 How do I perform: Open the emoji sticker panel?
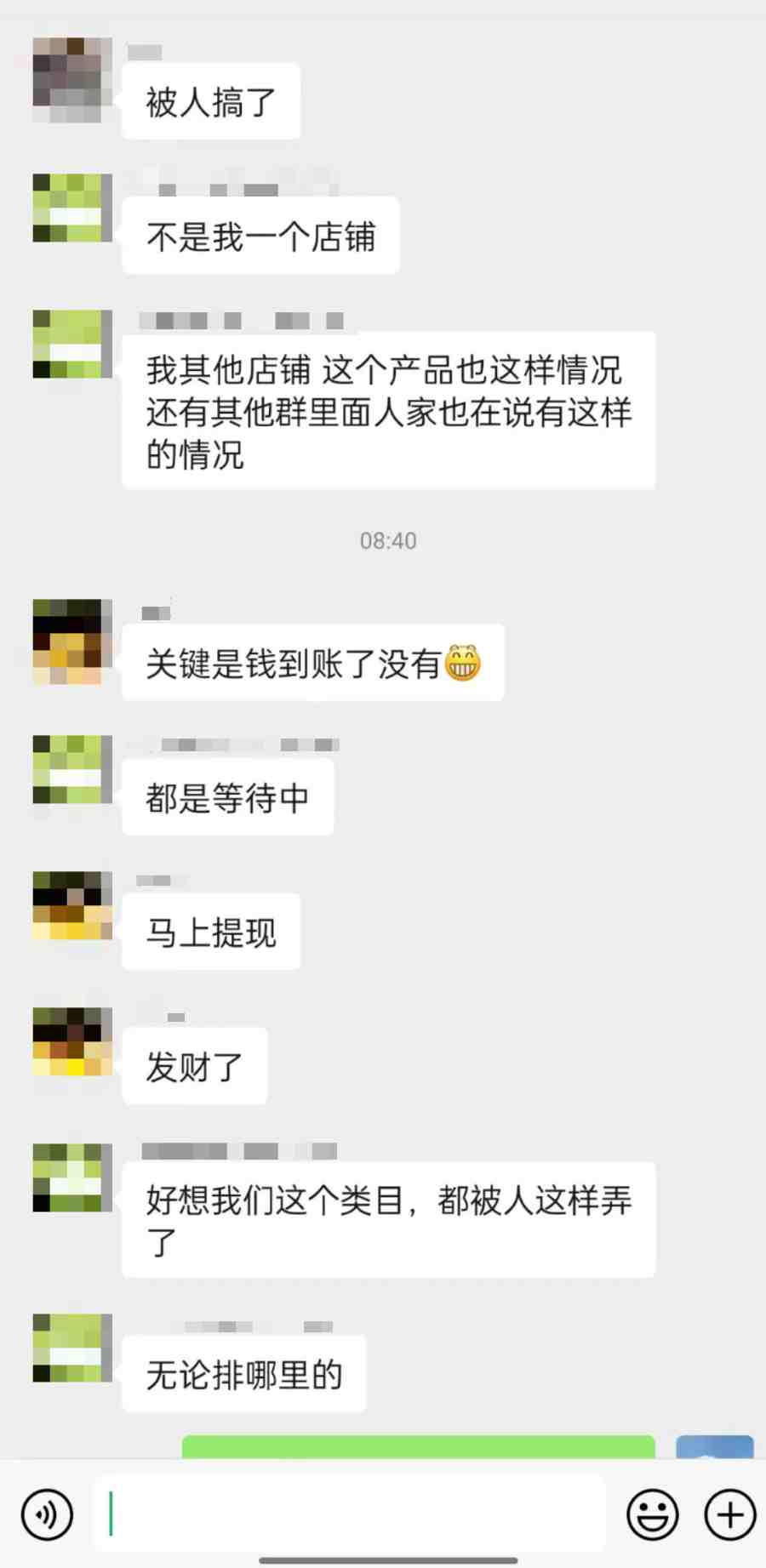pos(653,1514)
